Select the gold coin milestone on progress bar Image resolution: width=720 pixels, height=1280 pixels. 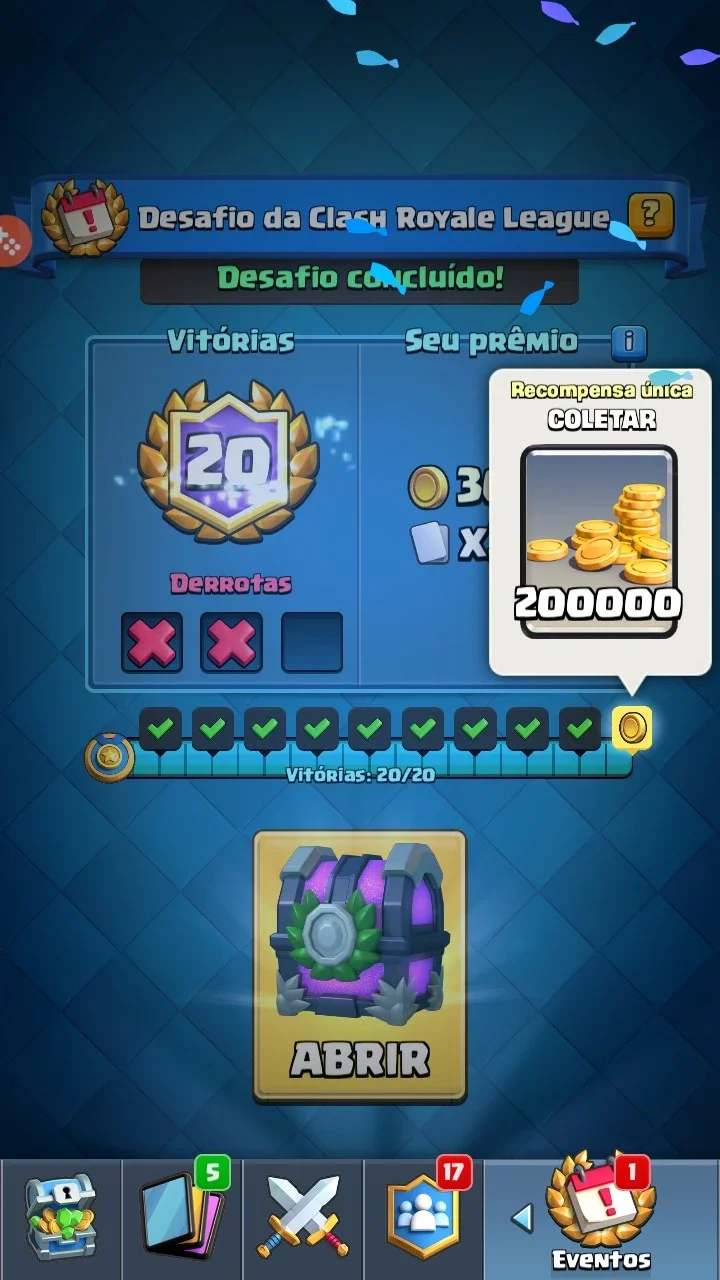coord(631,728)
